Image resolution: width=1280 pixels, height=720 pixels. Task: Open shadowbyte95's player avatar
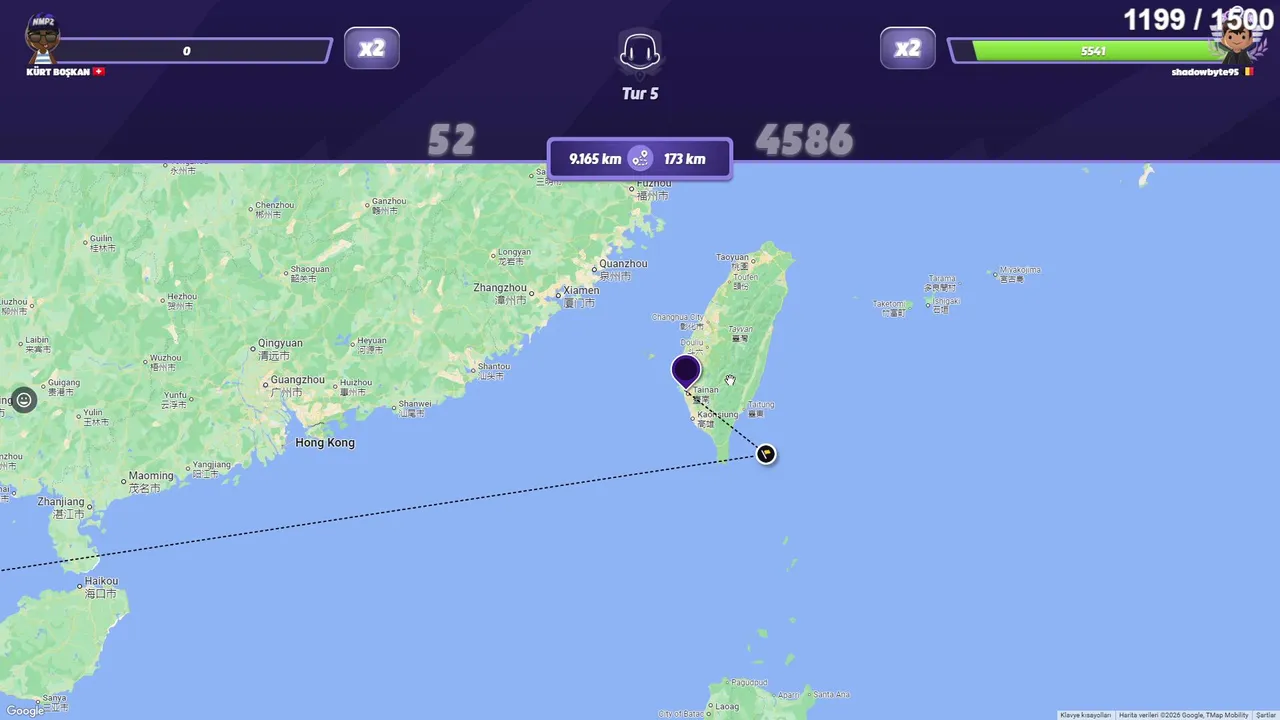pos(1236,41)
